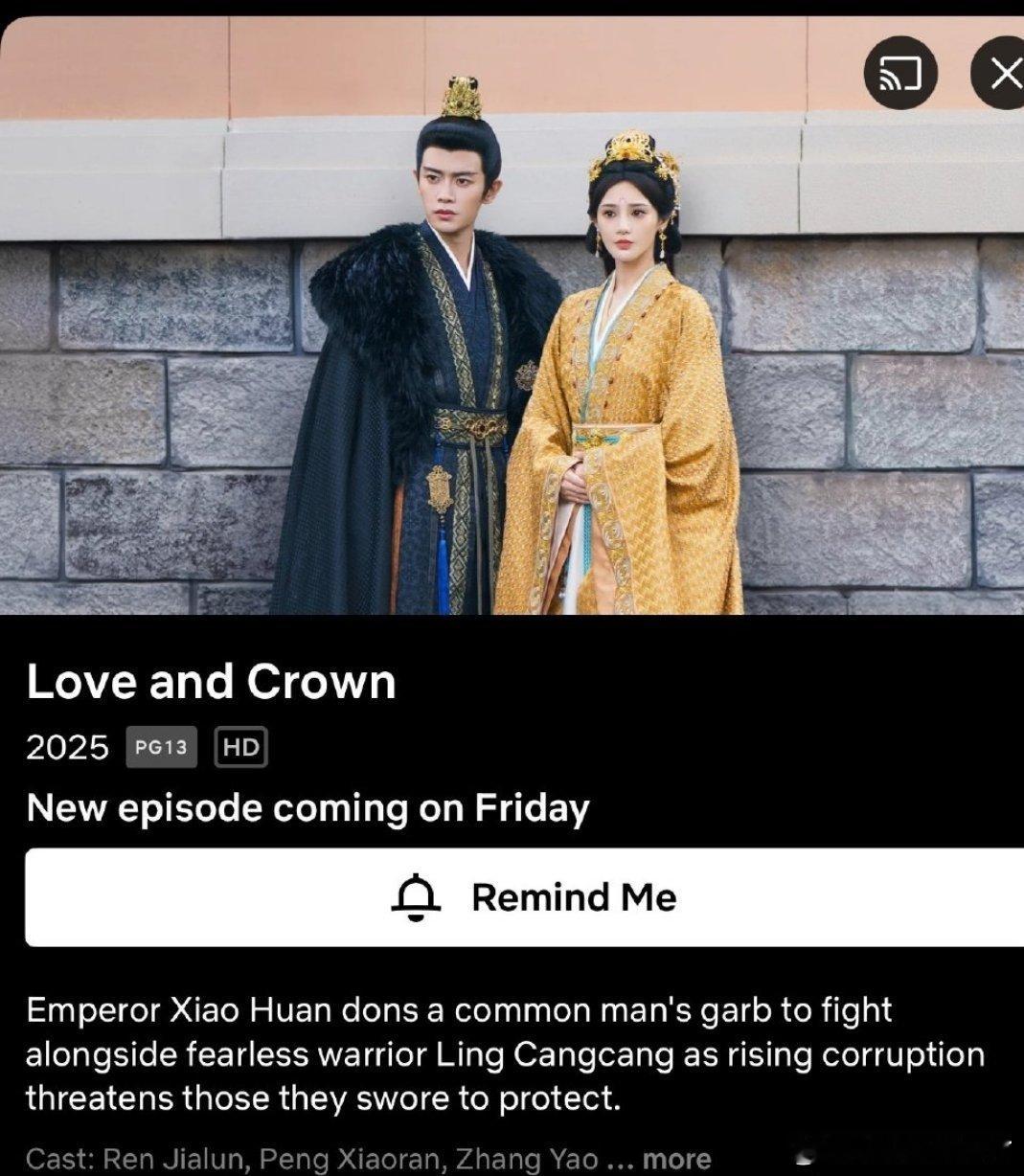The image size is (1024, 1176).
Task: Tap the PG13 rating badge
Action: point(161,748)
